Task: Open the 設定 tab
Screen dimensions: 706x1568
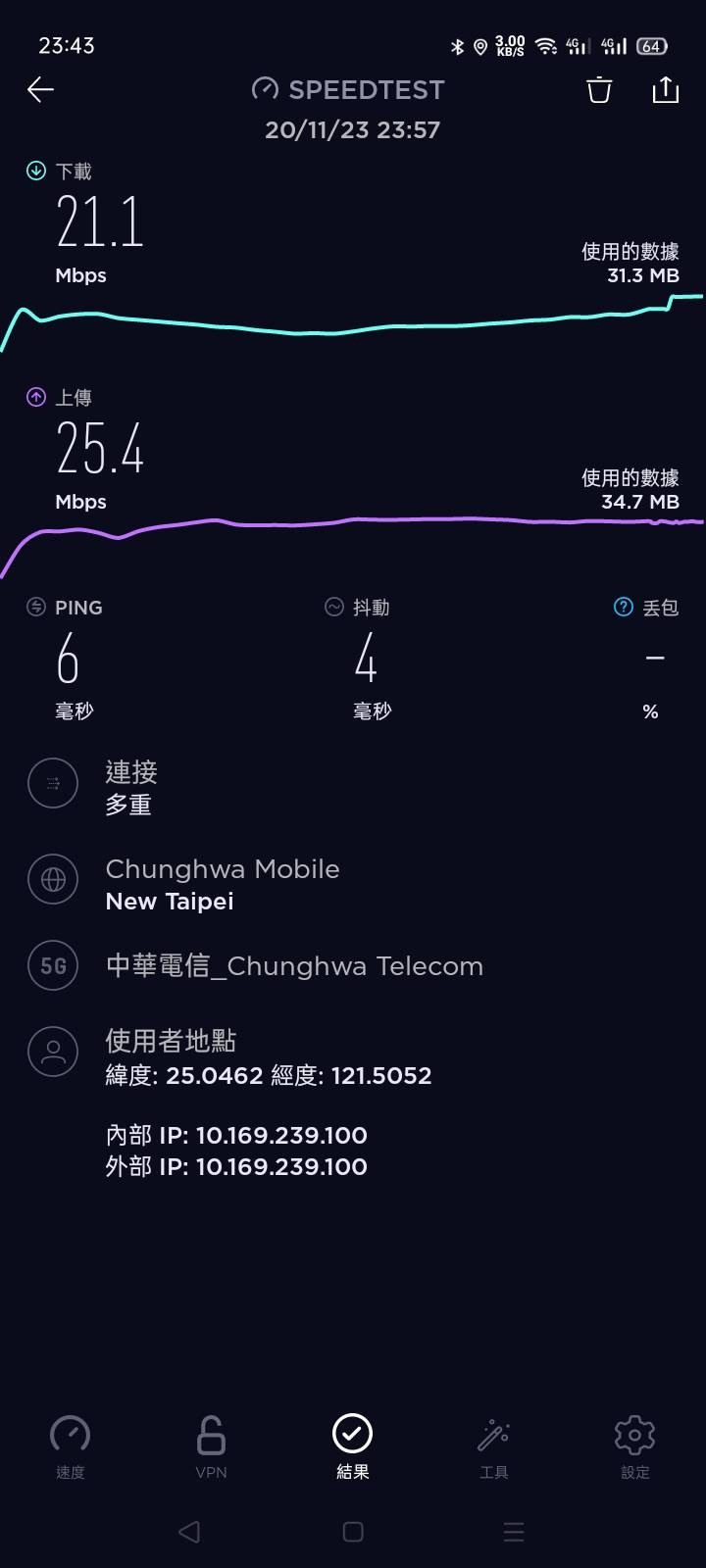Action: point(634,1446)
